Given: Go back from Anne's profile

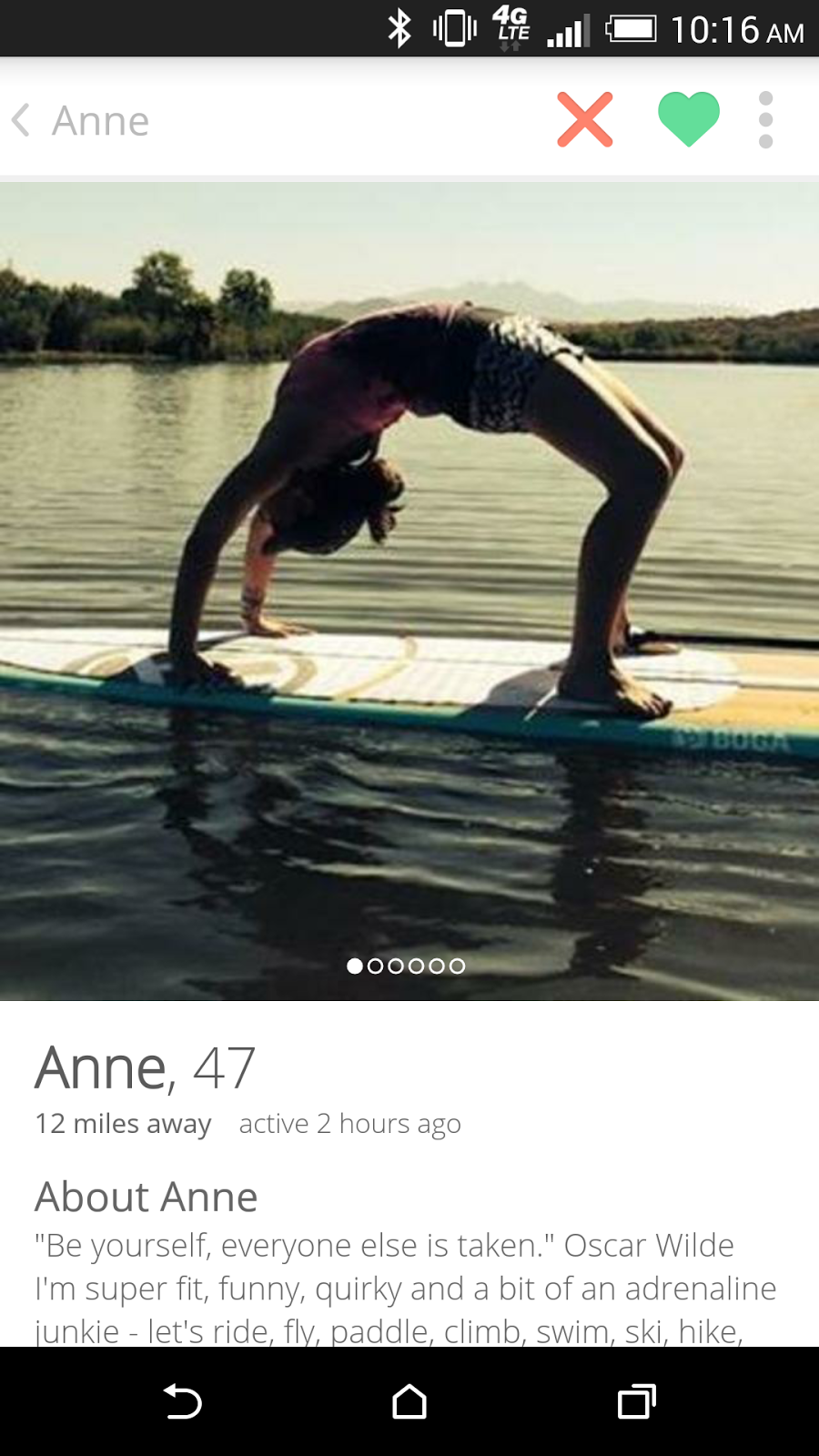Looking at the screenshot, I should 22,120.
